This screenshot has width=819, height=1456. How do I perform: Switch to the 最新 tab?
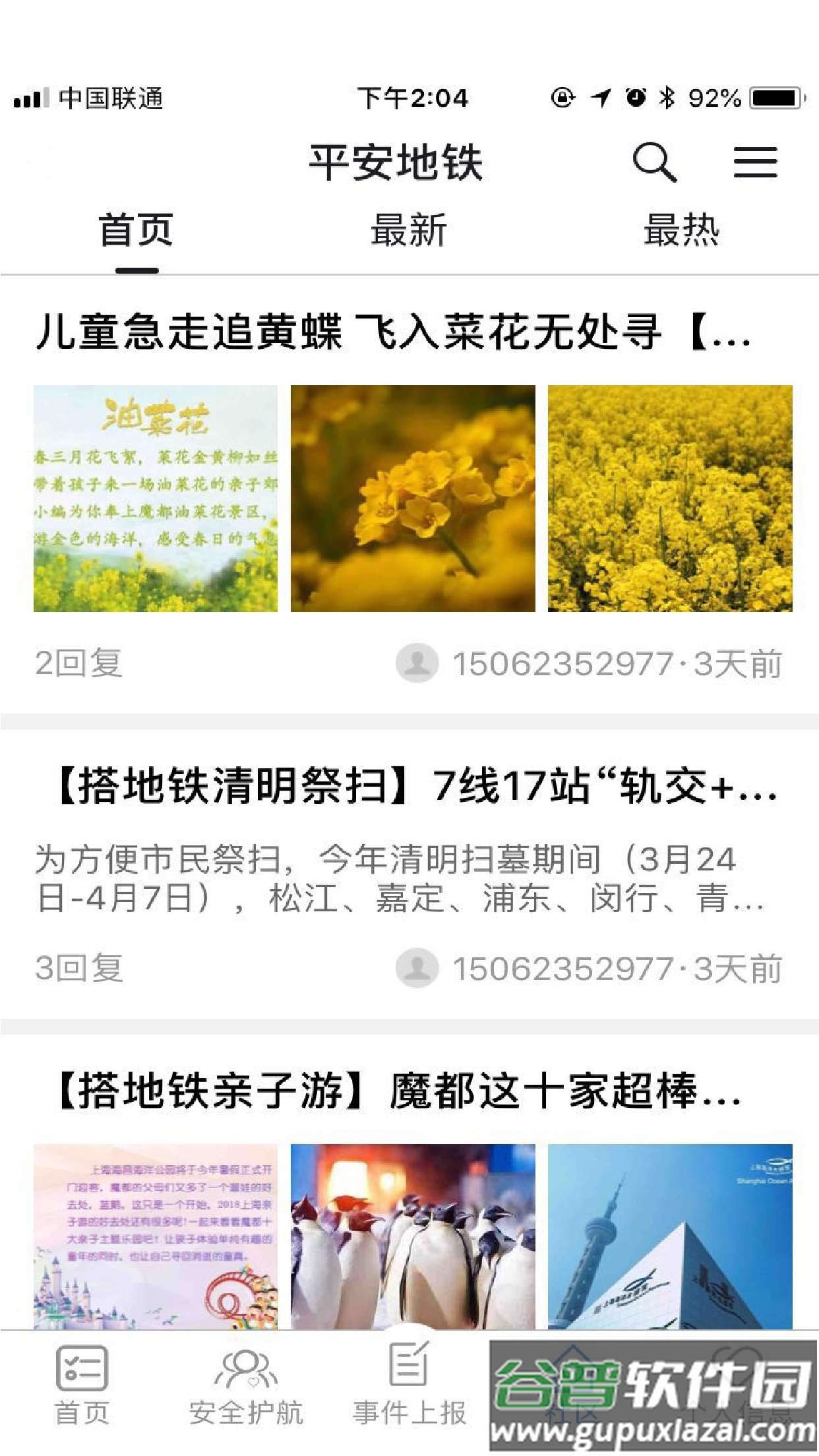(408, 231)
